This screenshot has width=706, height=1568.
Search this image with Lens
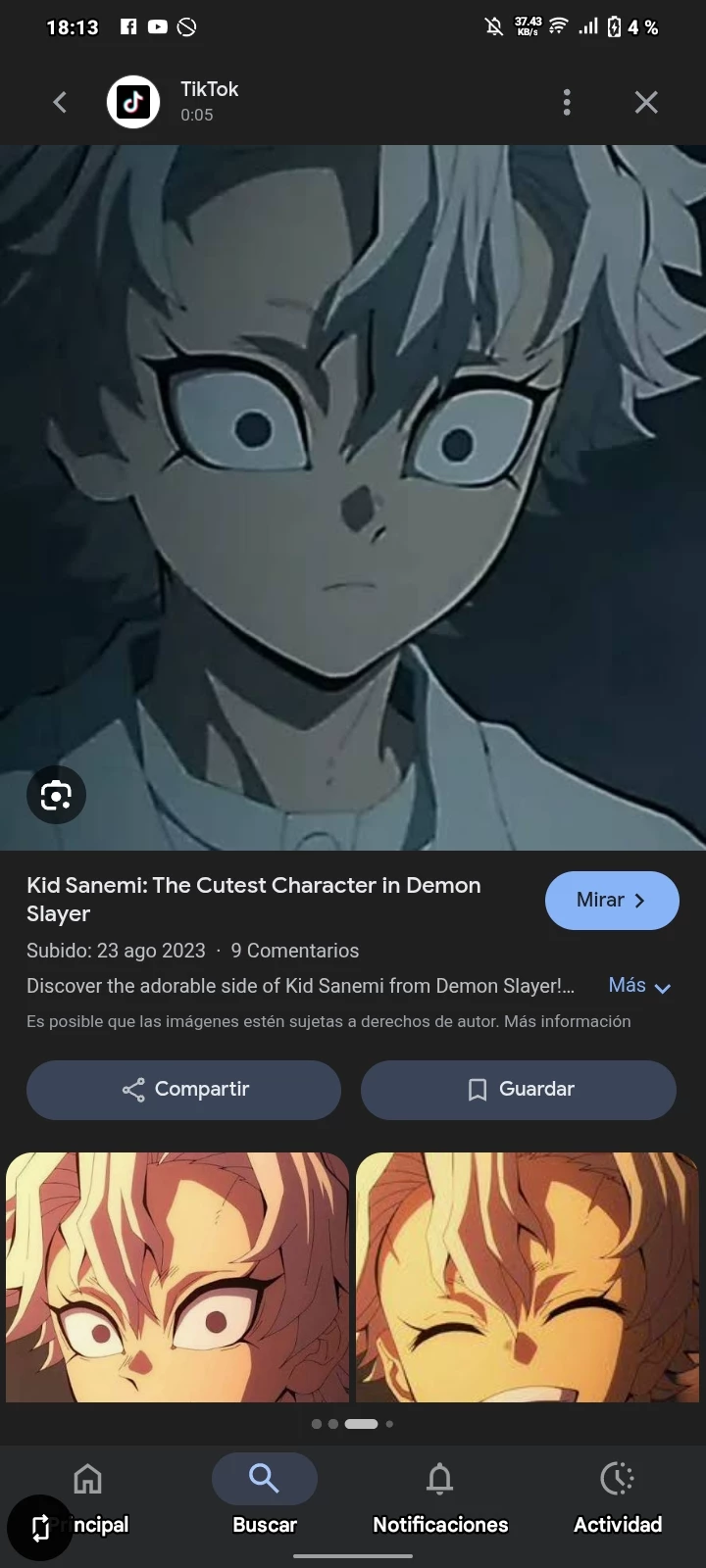pos(56,795)
